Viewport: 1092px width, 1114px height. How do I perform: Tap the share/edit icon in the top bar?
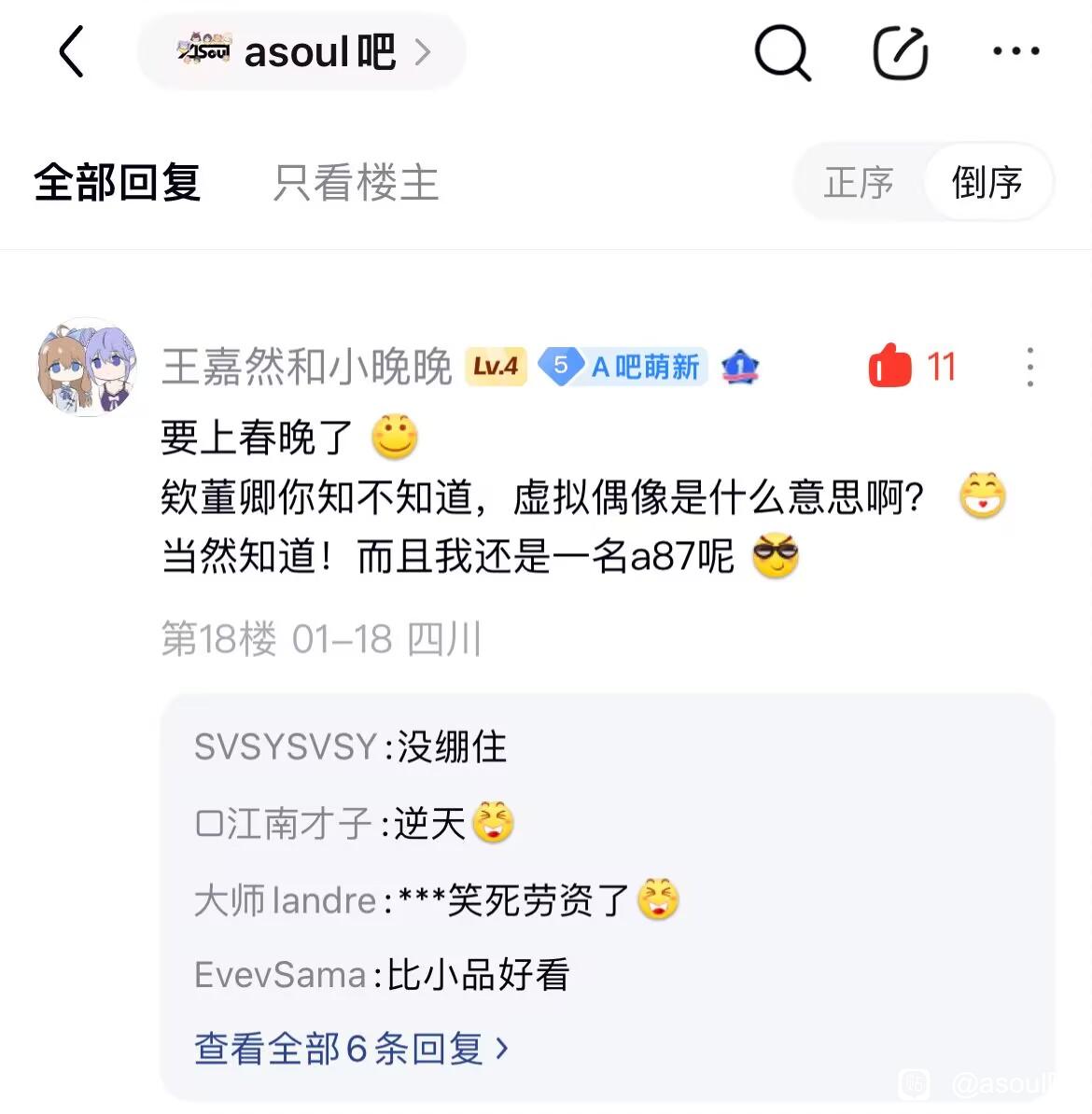point(900,52)
